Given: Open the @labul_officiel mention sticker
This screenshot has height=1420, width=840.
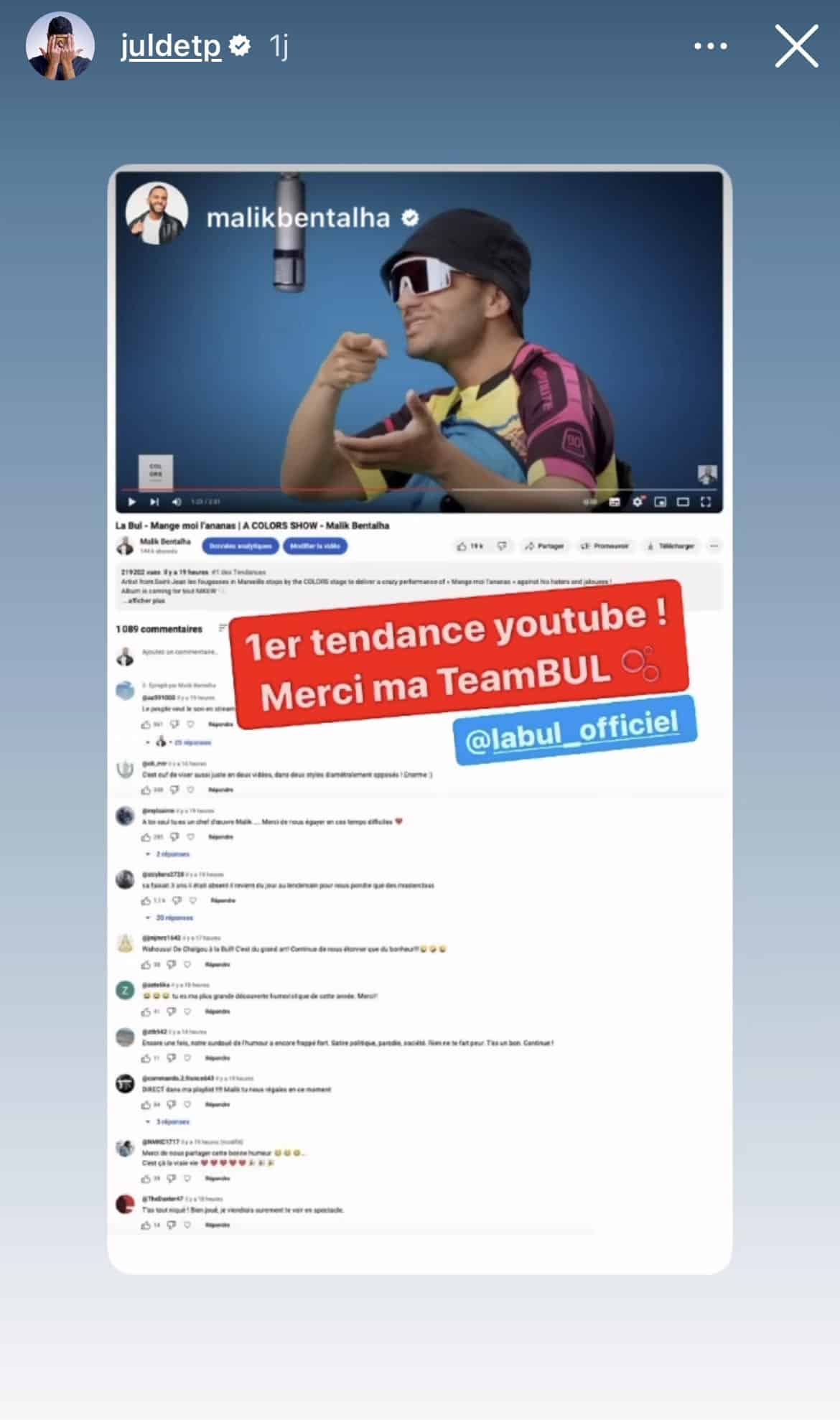Looking at the screenshot, I should click(x=574, y=731).
